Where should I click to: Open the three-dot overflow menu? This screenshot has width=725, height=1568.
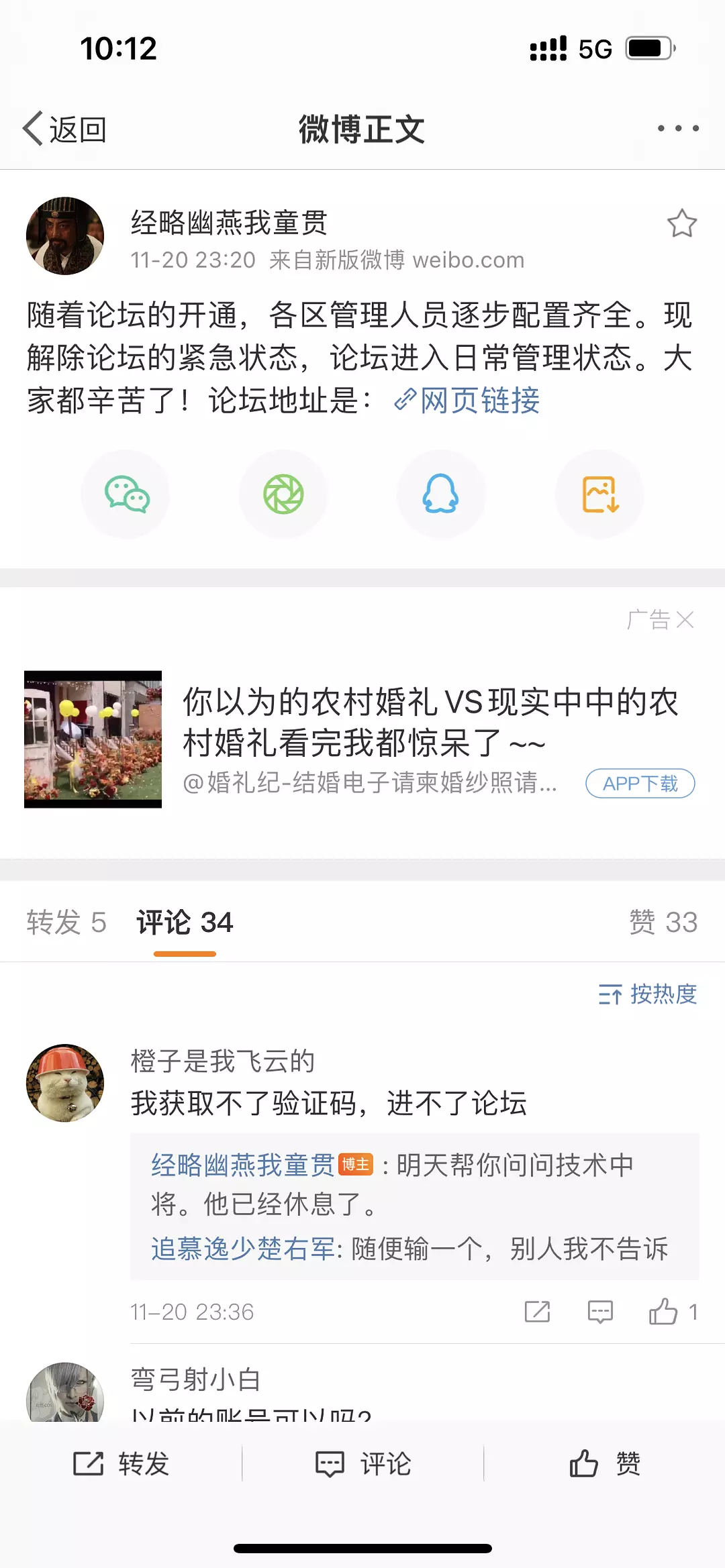click(x=678, y=128)
